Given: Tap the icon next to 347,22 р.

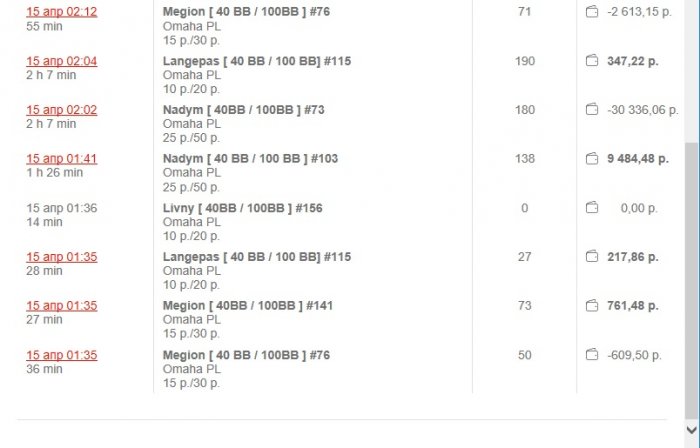Looking at the screenshot, I should [x=592, y=61].
